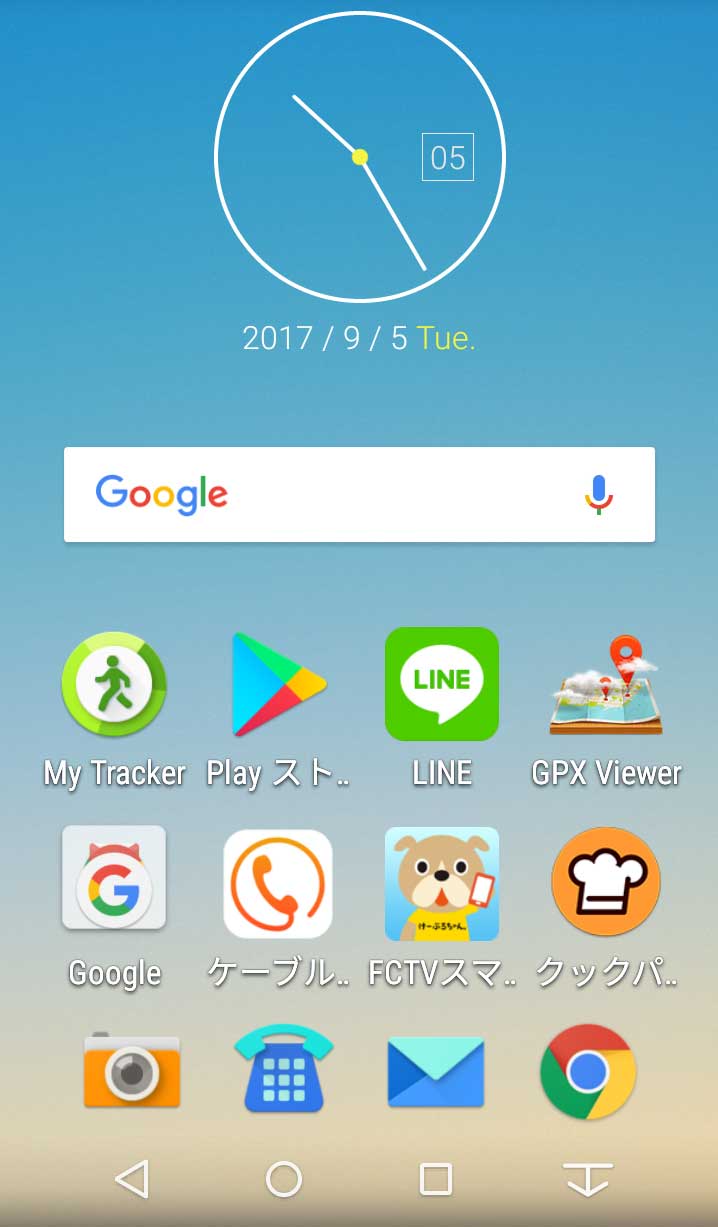Open the camera from the dock

[x=132, y=1070]
